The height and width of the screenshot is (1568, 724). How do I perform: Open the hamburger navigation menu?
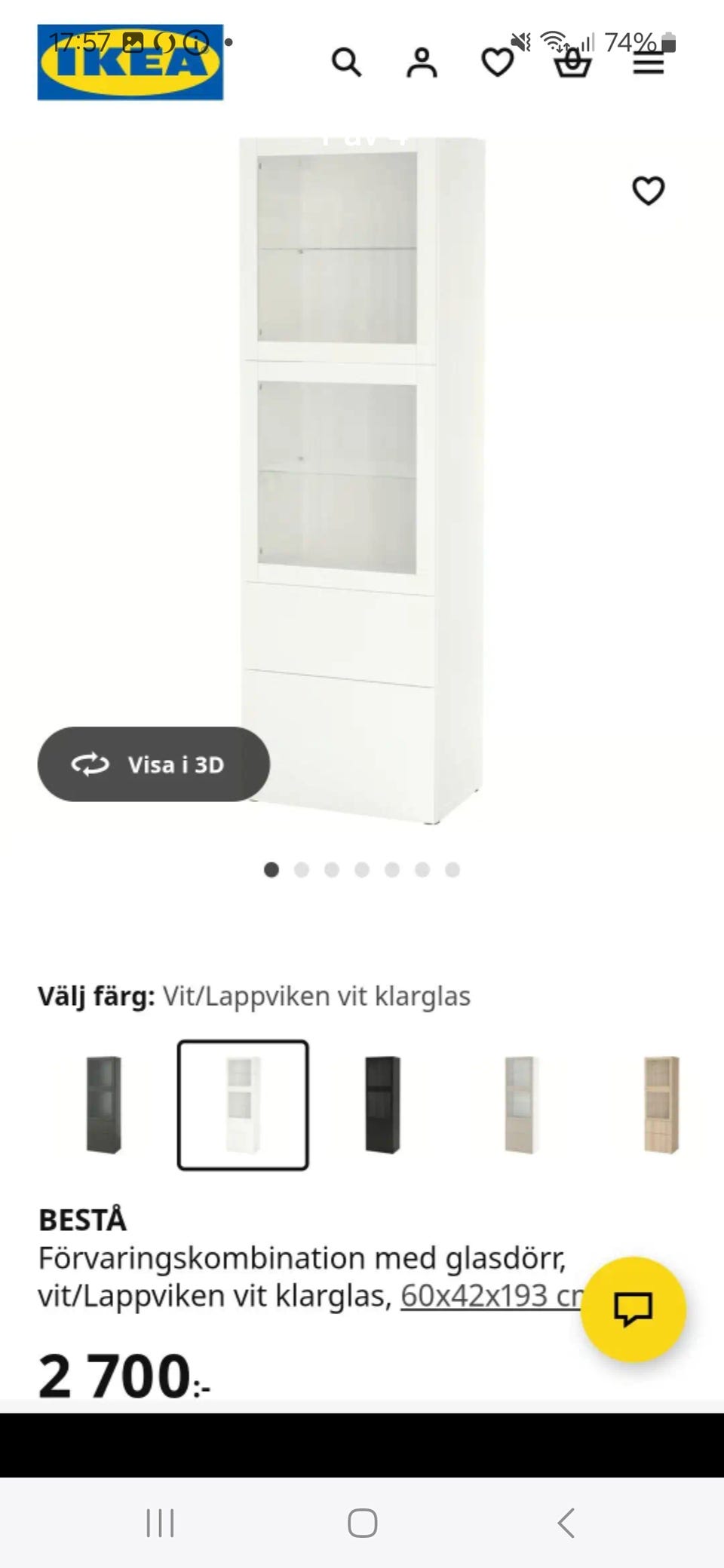(648, 63)
